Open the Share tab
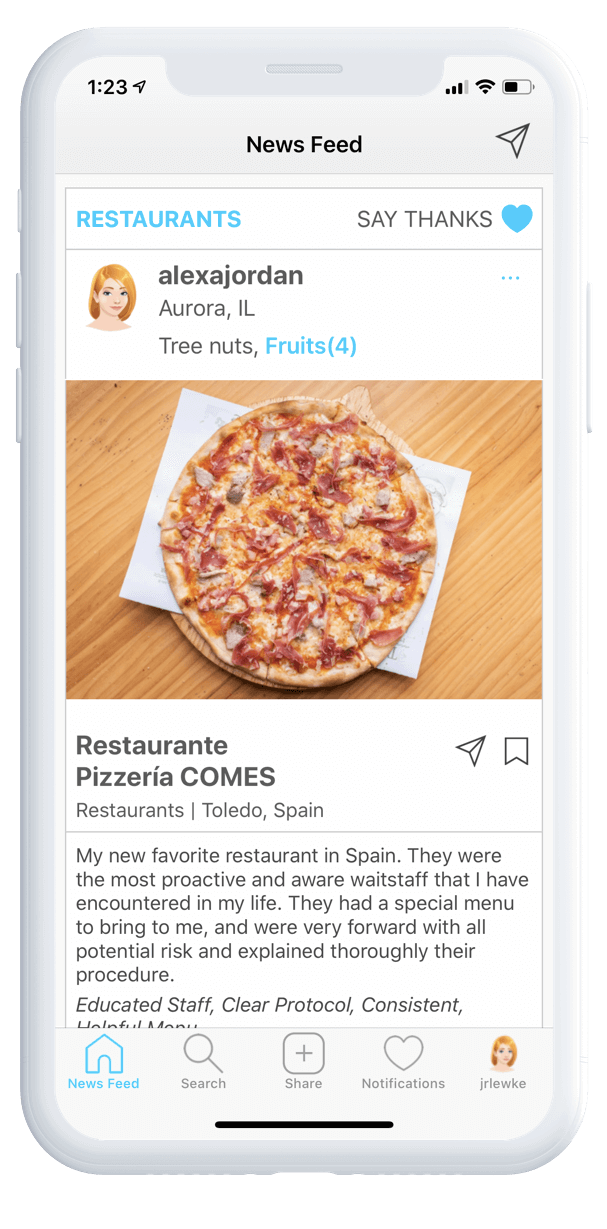The height and width of the screenshot is (1229, 607). pyautogui.click(x=303, y=1062)
